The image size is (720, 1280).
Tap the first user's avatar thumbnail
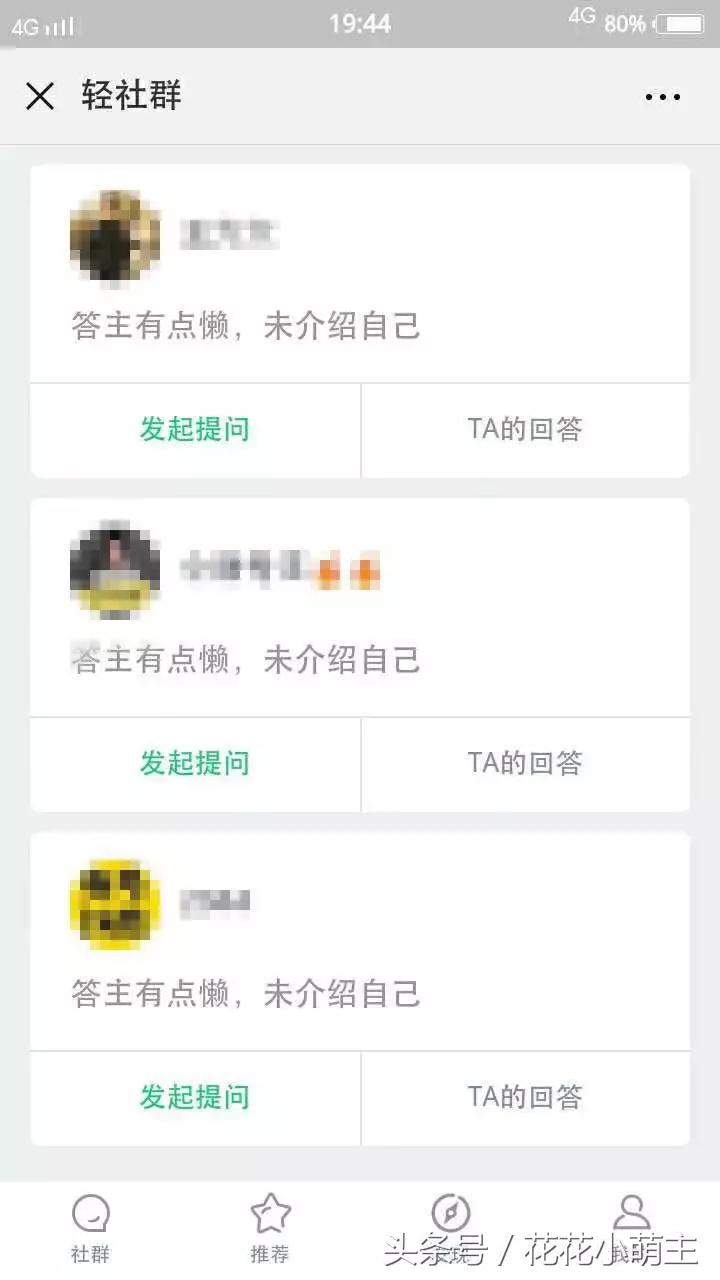pos(113,237)
